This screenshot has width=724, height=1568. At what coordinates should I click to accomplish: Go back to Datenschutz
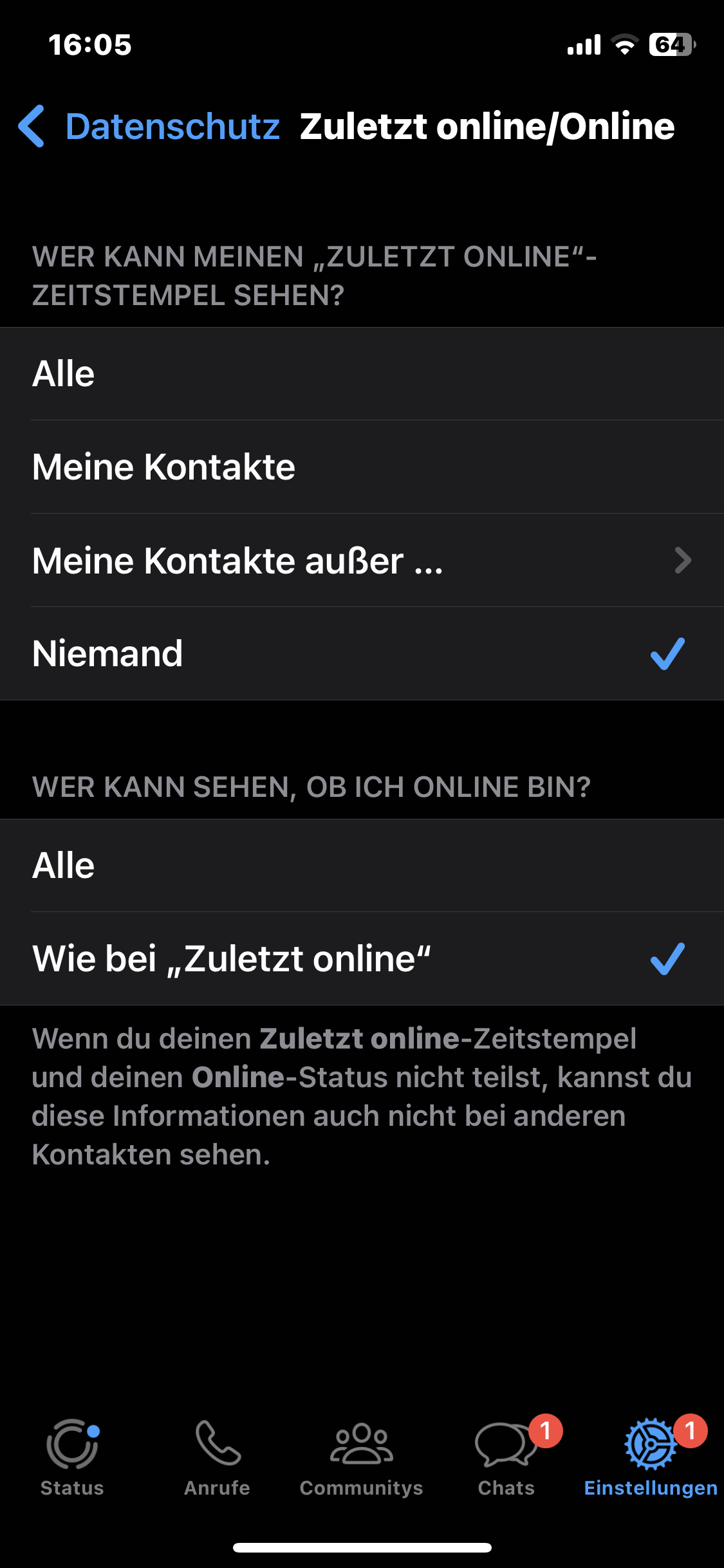149,126
